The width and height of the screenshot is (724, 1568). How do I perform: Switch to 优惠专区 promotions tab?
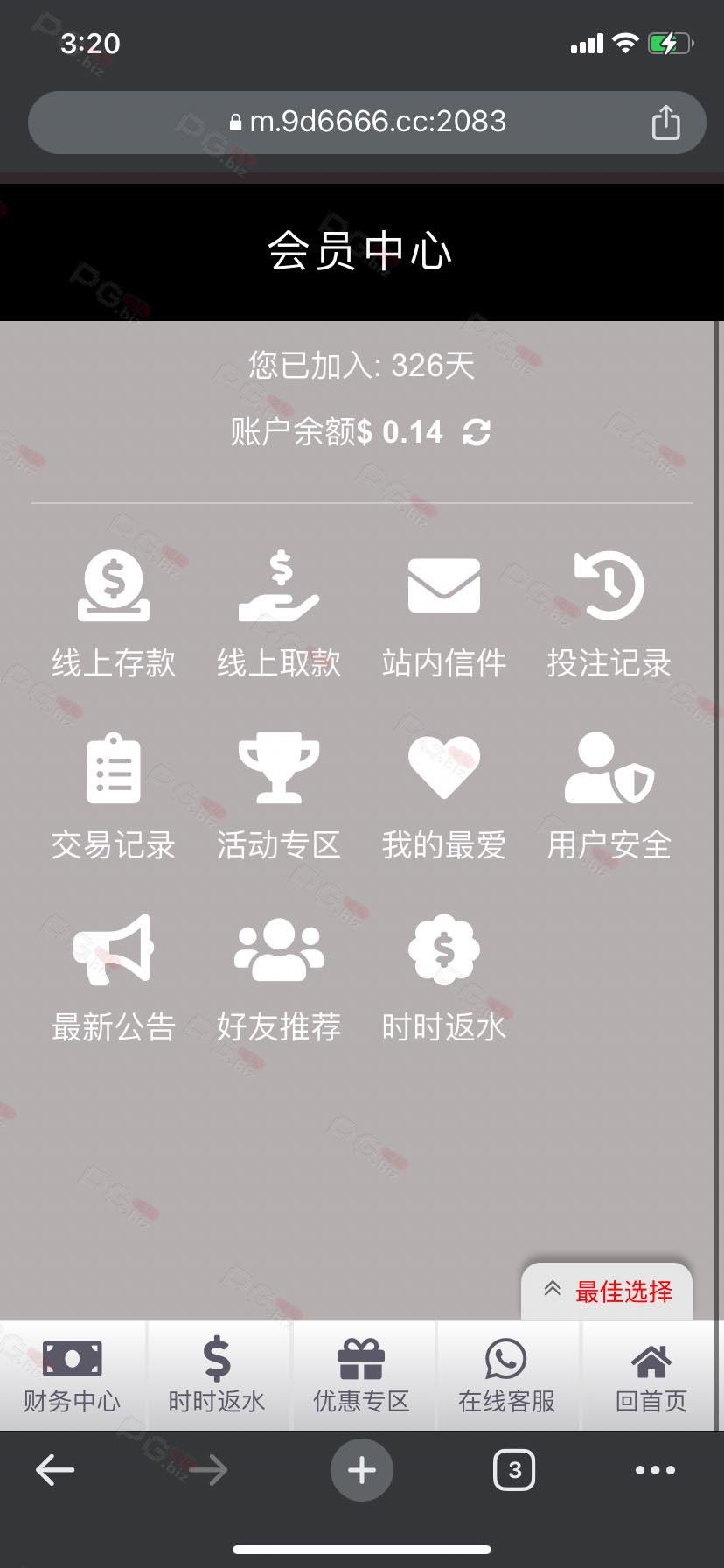point(361,1376)
